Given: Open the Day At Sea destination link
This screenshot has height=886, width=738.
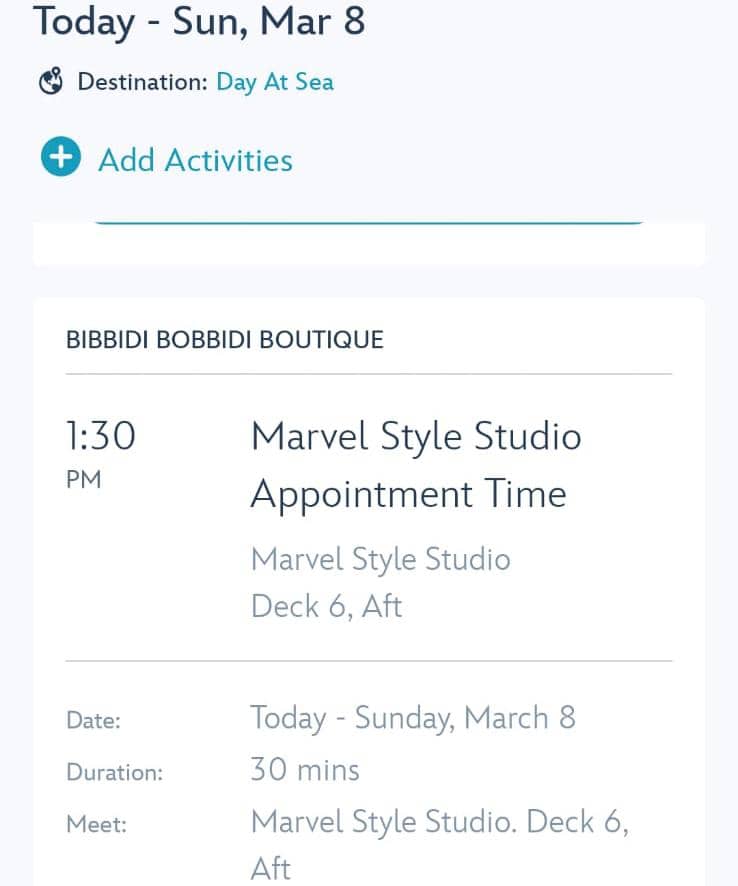Looking at the screenshot, I should click(274, 82).
